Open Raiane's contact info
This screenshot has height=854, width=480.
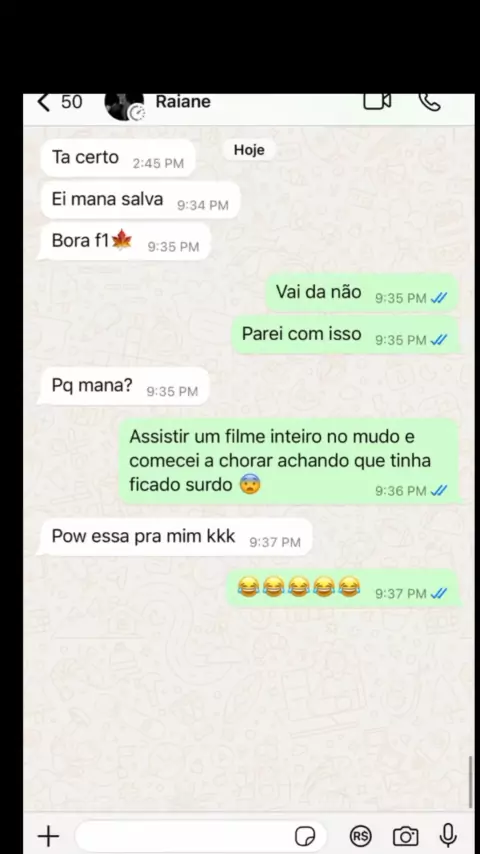(x=183, y=102)
